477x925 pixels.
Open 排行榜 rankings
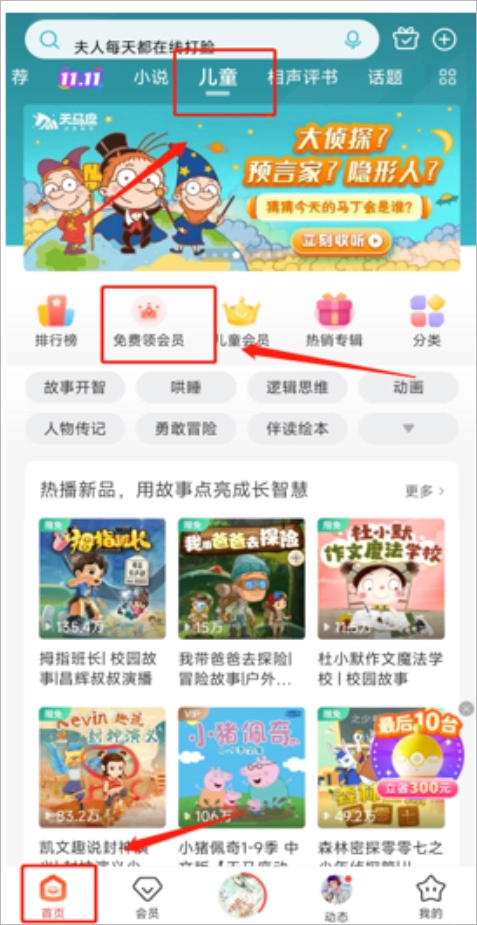(x=56, y=320)
